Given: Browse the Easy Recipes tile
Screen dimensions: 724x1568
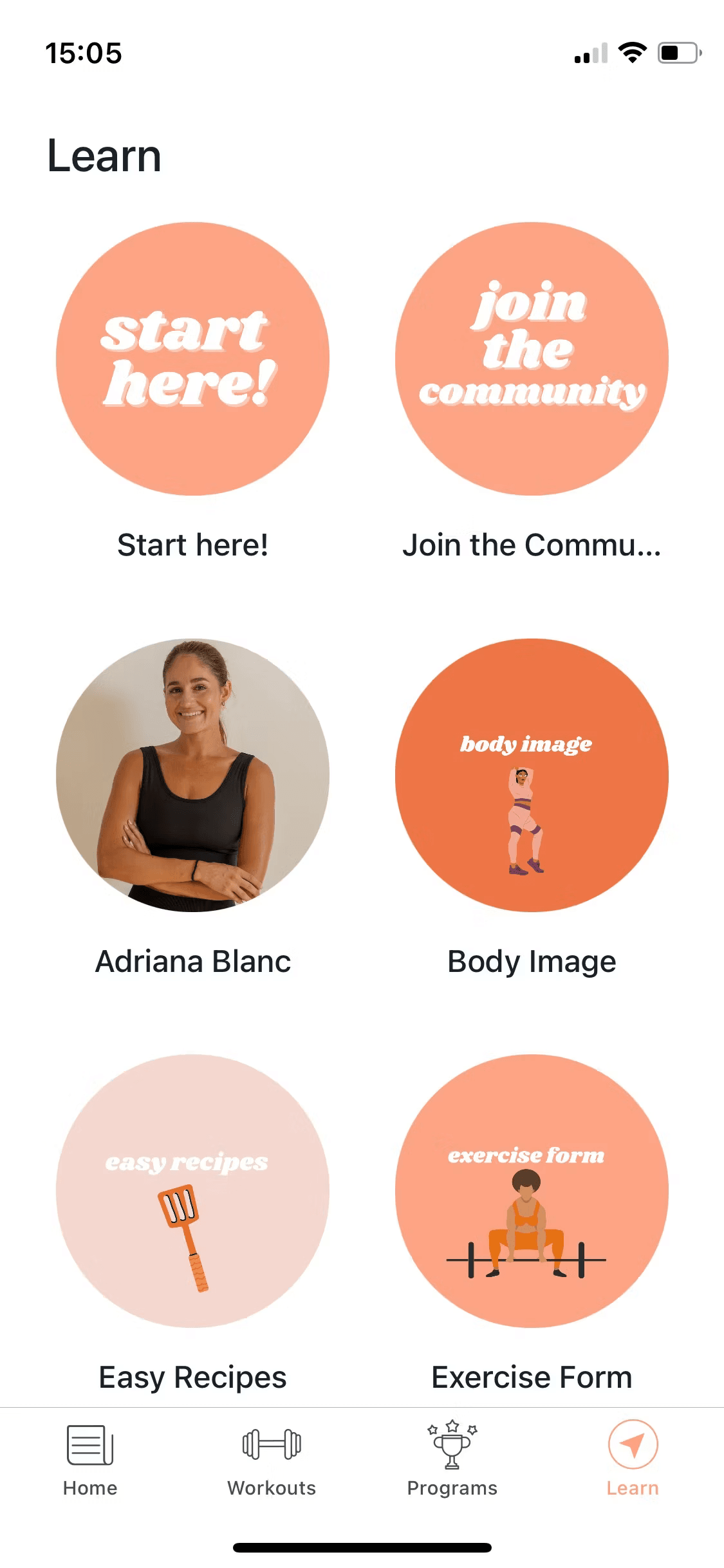Looking at the screenshot, I should (192, 1191).
